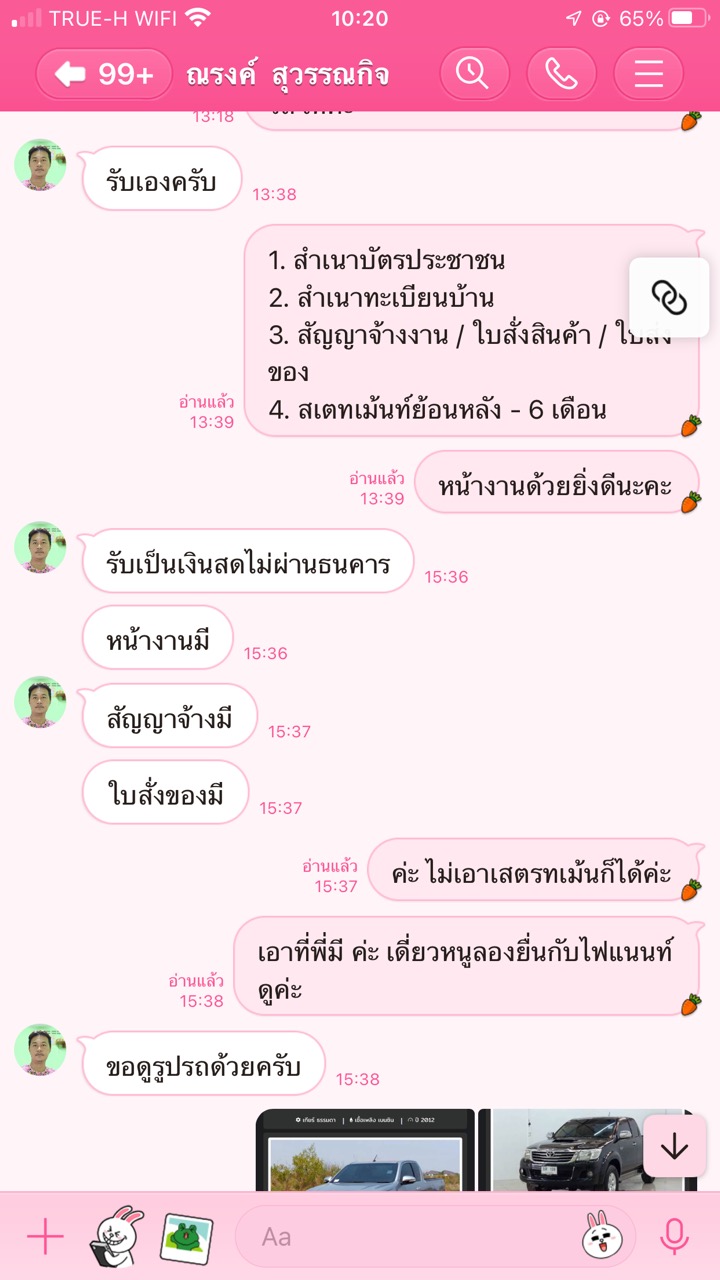View profile photo next to รับเองครับ
This screenshot has height=1280, width=720.
click(x=40, y=165)
